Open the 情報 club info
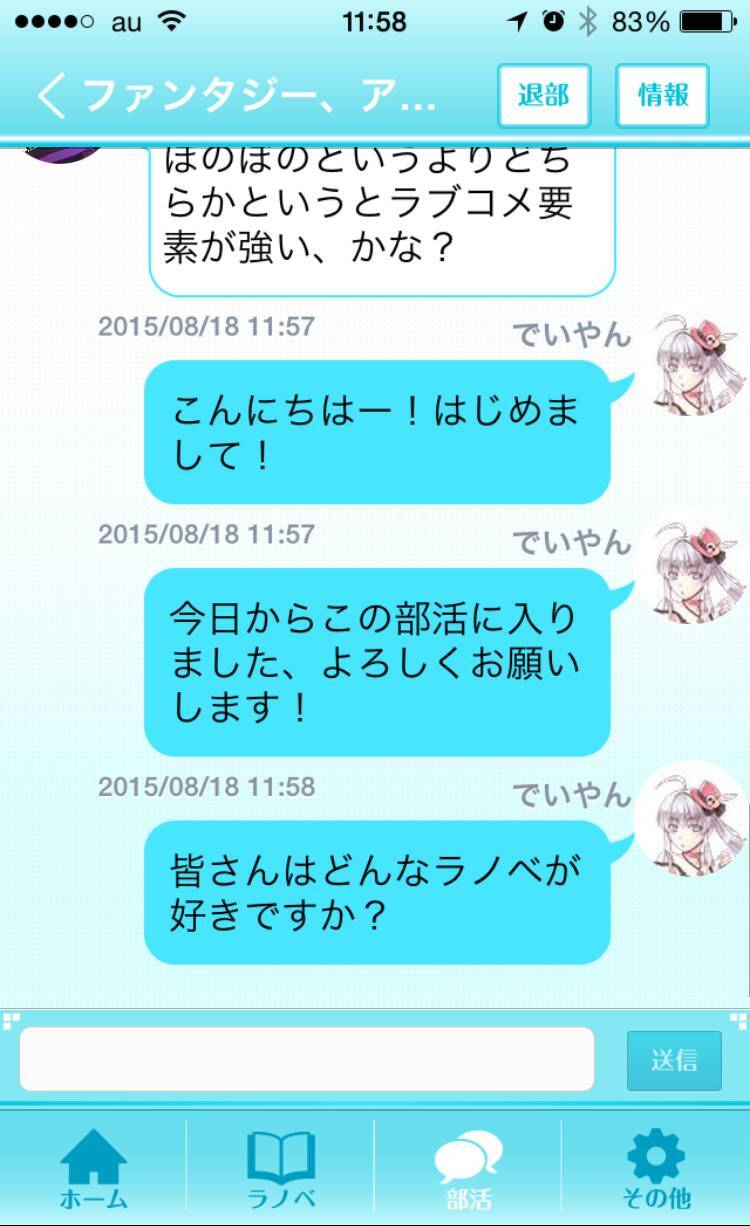 tap(662, 96)
